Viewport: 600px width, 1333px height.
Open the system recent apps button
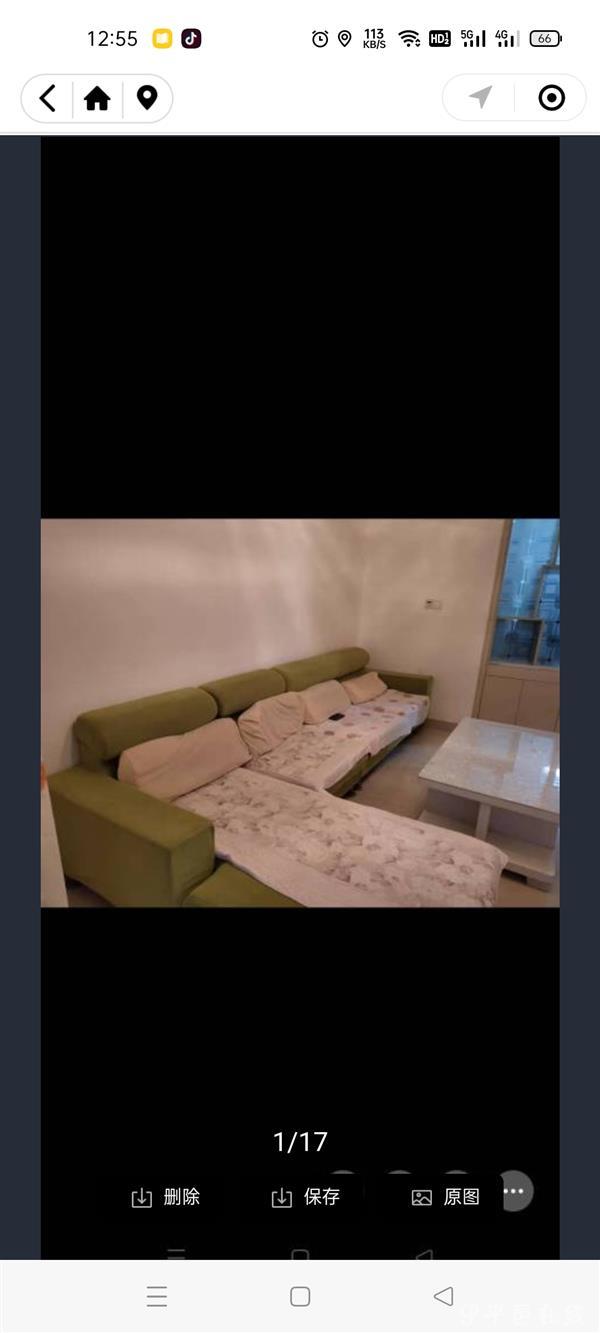(157, 1297)
